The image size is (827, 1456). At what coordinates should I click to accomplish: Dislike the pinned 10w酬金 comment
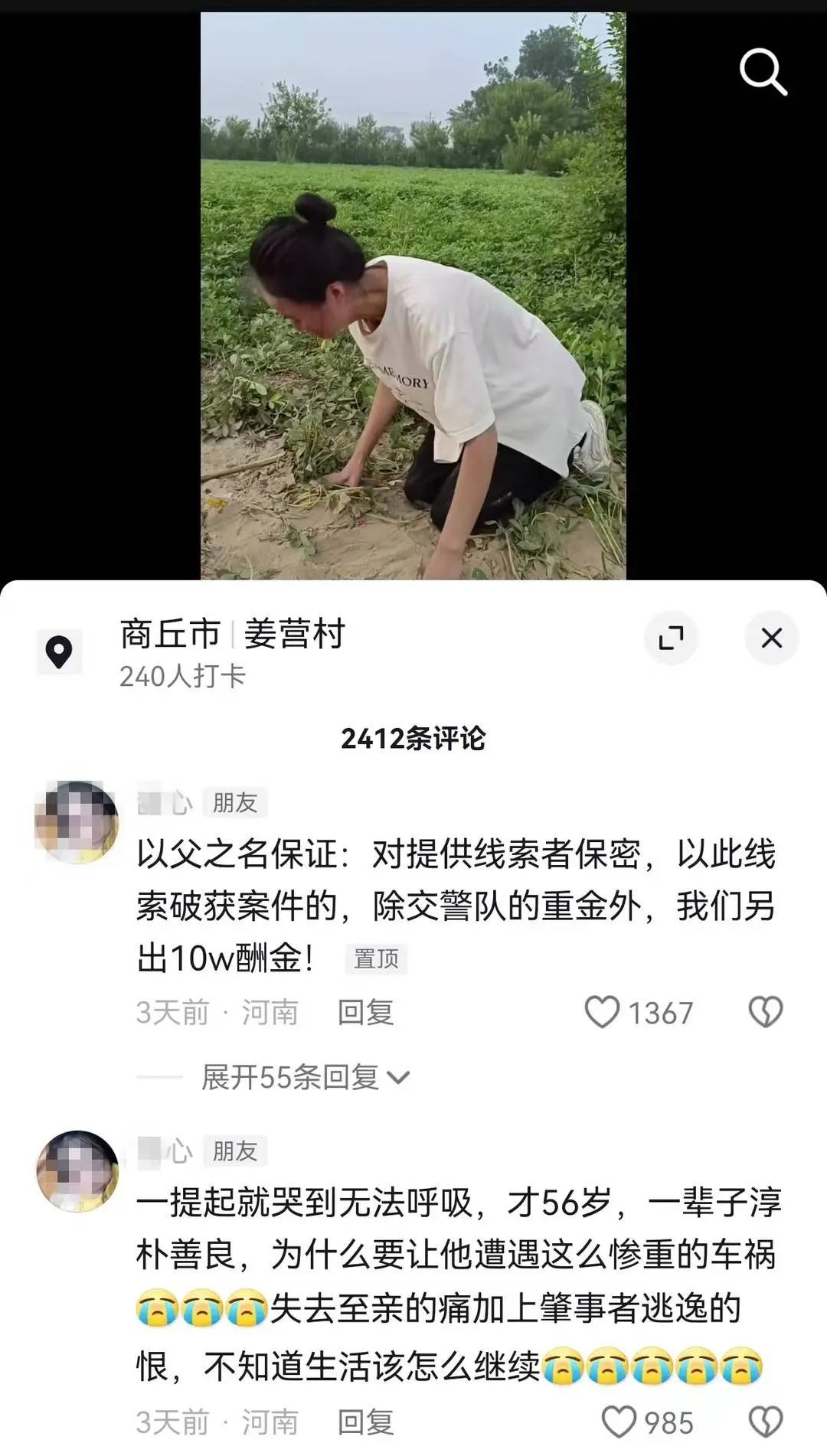click(765, 1012)
